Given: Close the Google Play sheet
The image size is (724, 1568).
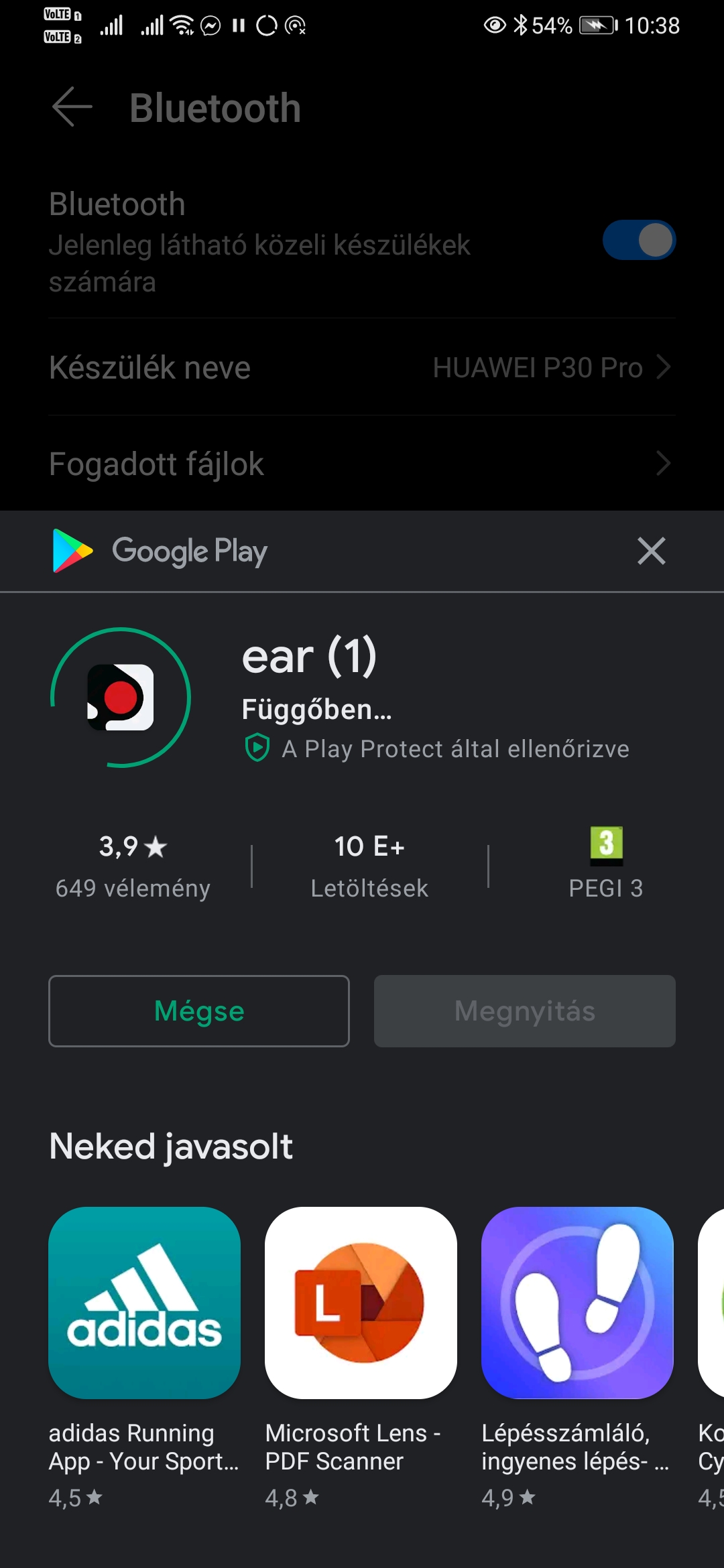Looking at the screenshot, I should (651, 551).
